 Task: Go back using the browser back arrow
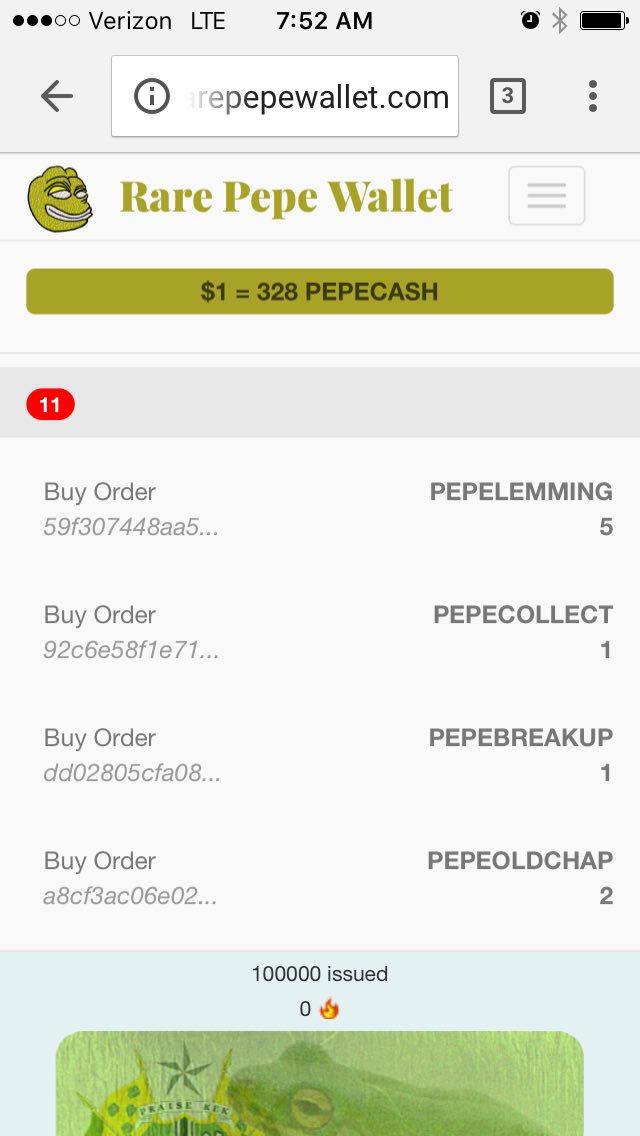click(x=57, y=96)
